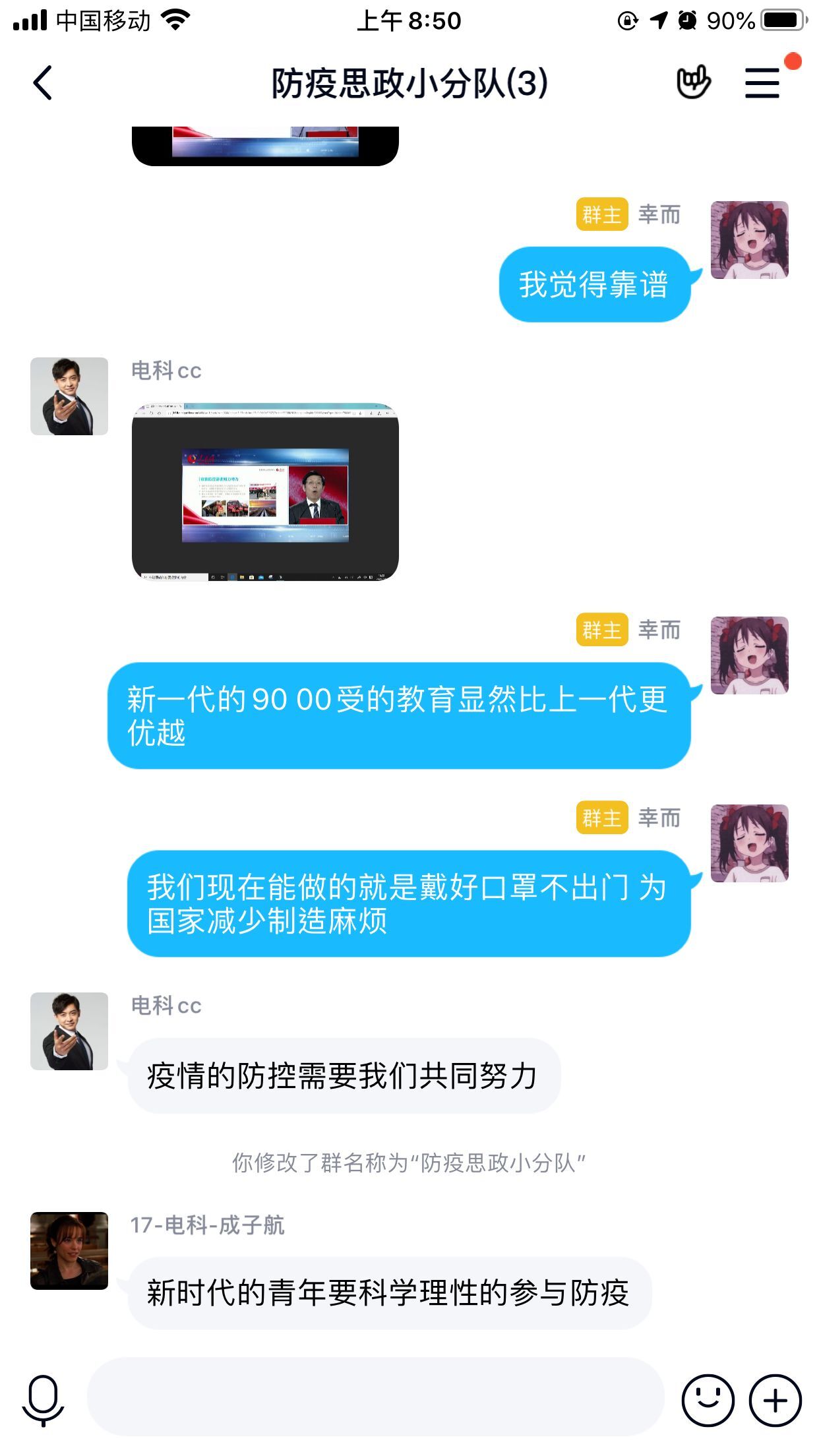Viewport: 819px width, 1456px height.
Task: View avatar of 17-电科-成子航
Action: pos(69,1250)
